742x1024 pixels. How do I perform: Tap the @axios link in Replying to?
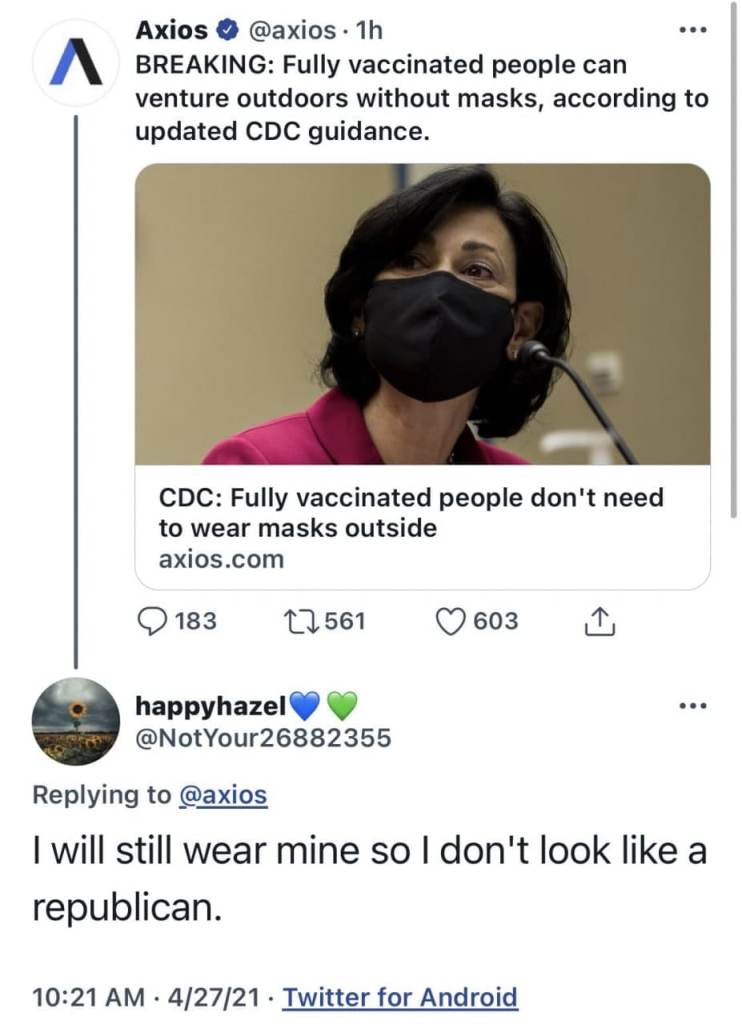point(222,795)
